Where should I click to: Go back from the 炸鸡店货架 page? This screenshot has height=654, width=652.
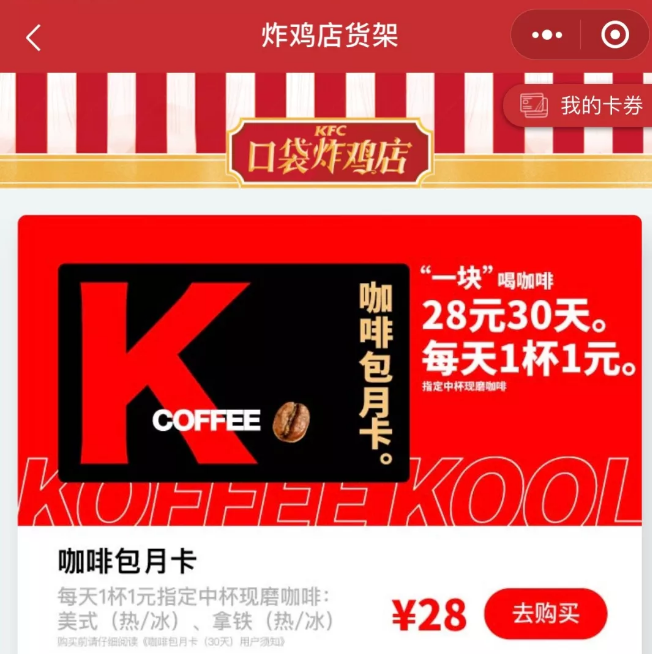coord(34,38)
